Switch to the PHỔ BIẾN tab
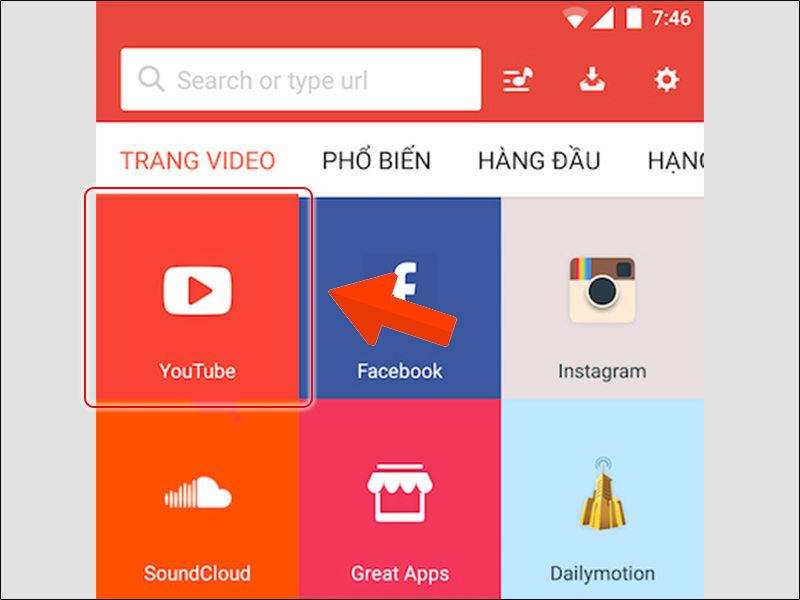Screen dimensions: 800x600 coord(376,160)
